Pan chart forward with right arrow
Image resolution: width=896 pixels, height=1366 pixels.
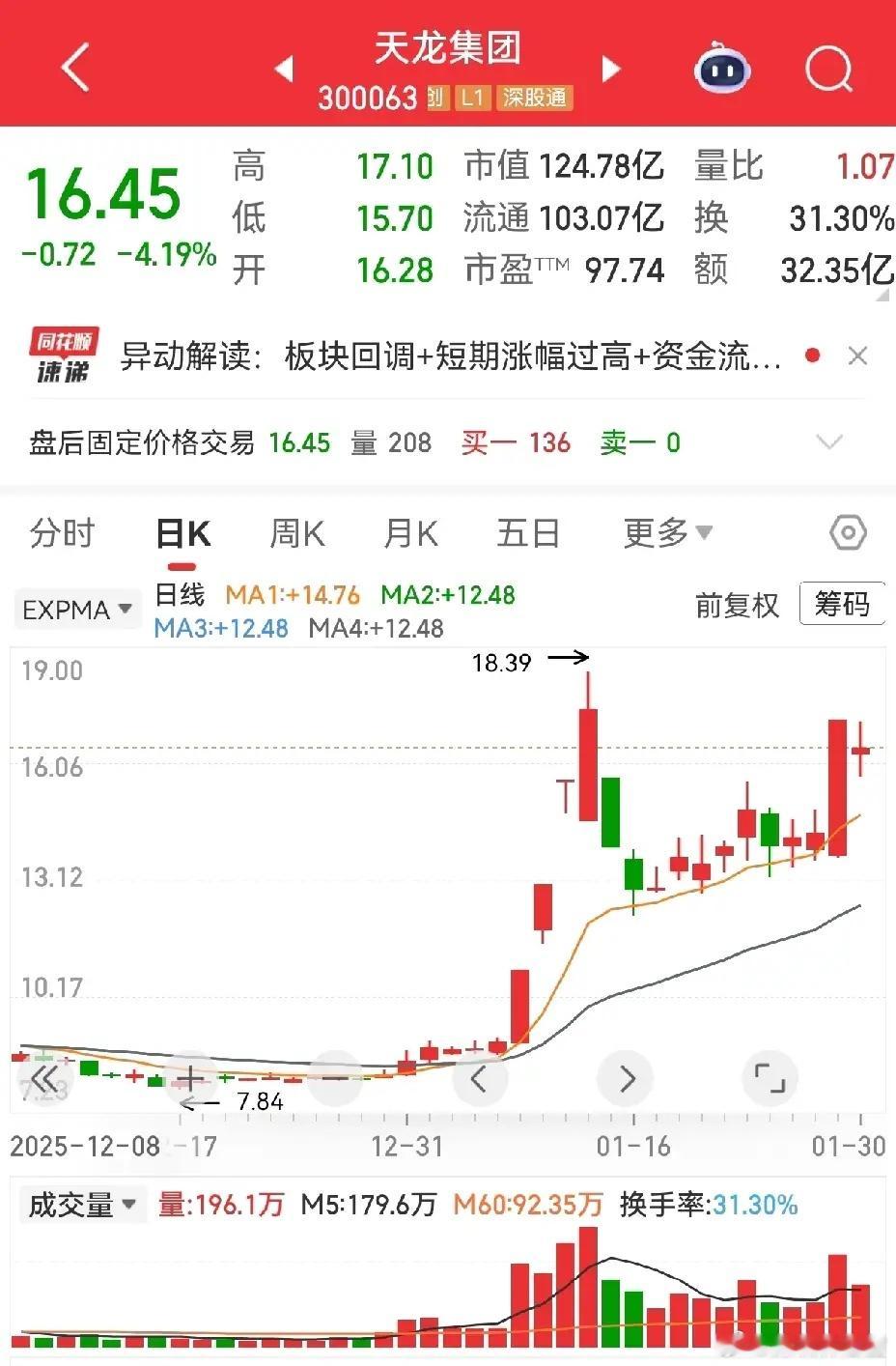(x=626, y=1077)
